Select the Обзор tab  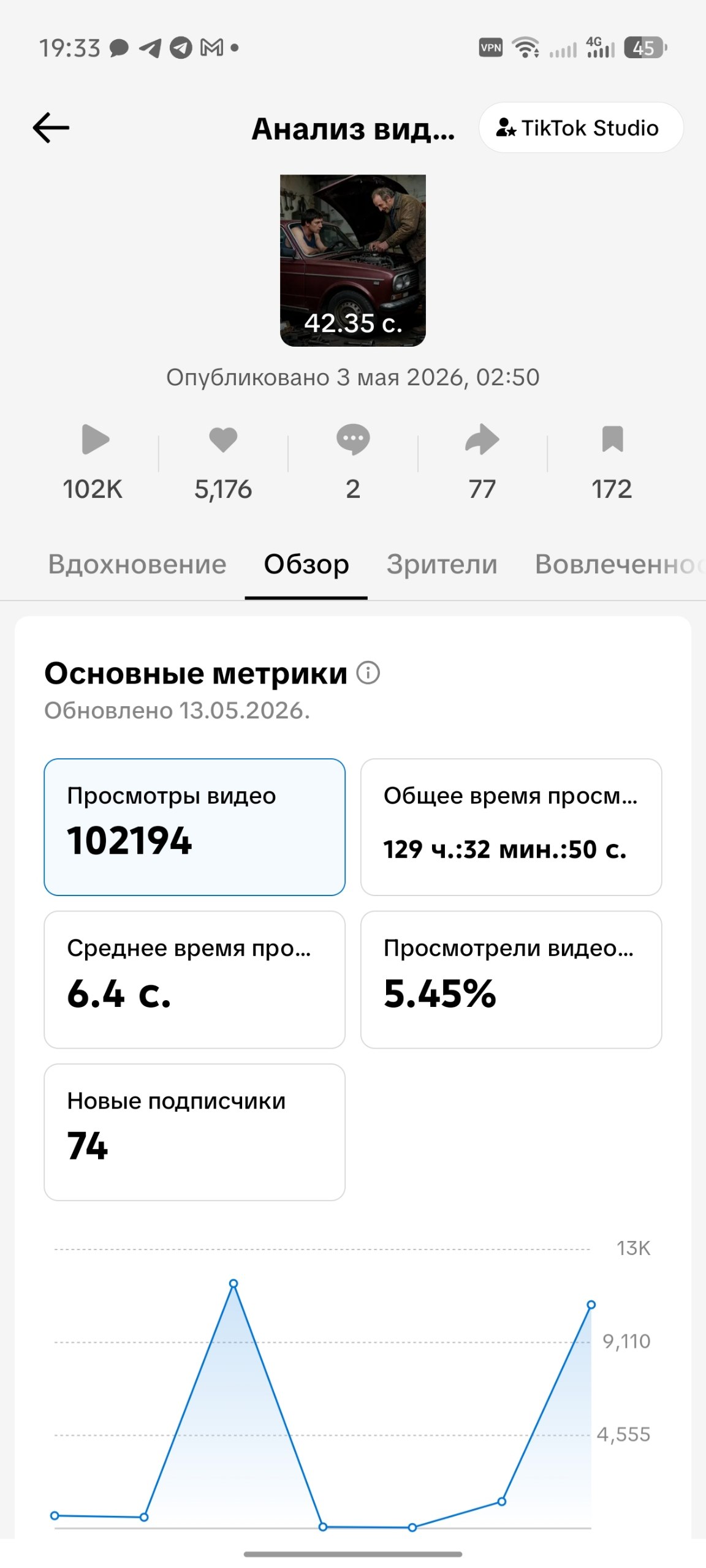pos(306,564)
